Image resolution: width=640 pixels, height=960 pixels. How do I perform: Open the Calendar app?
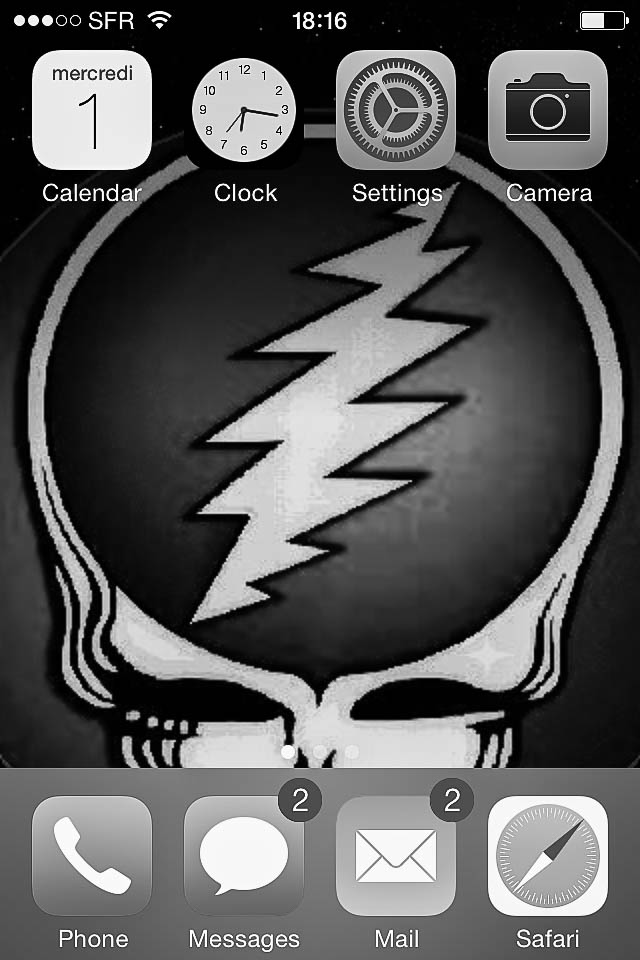pyautogui.click(x=92, y=111)
